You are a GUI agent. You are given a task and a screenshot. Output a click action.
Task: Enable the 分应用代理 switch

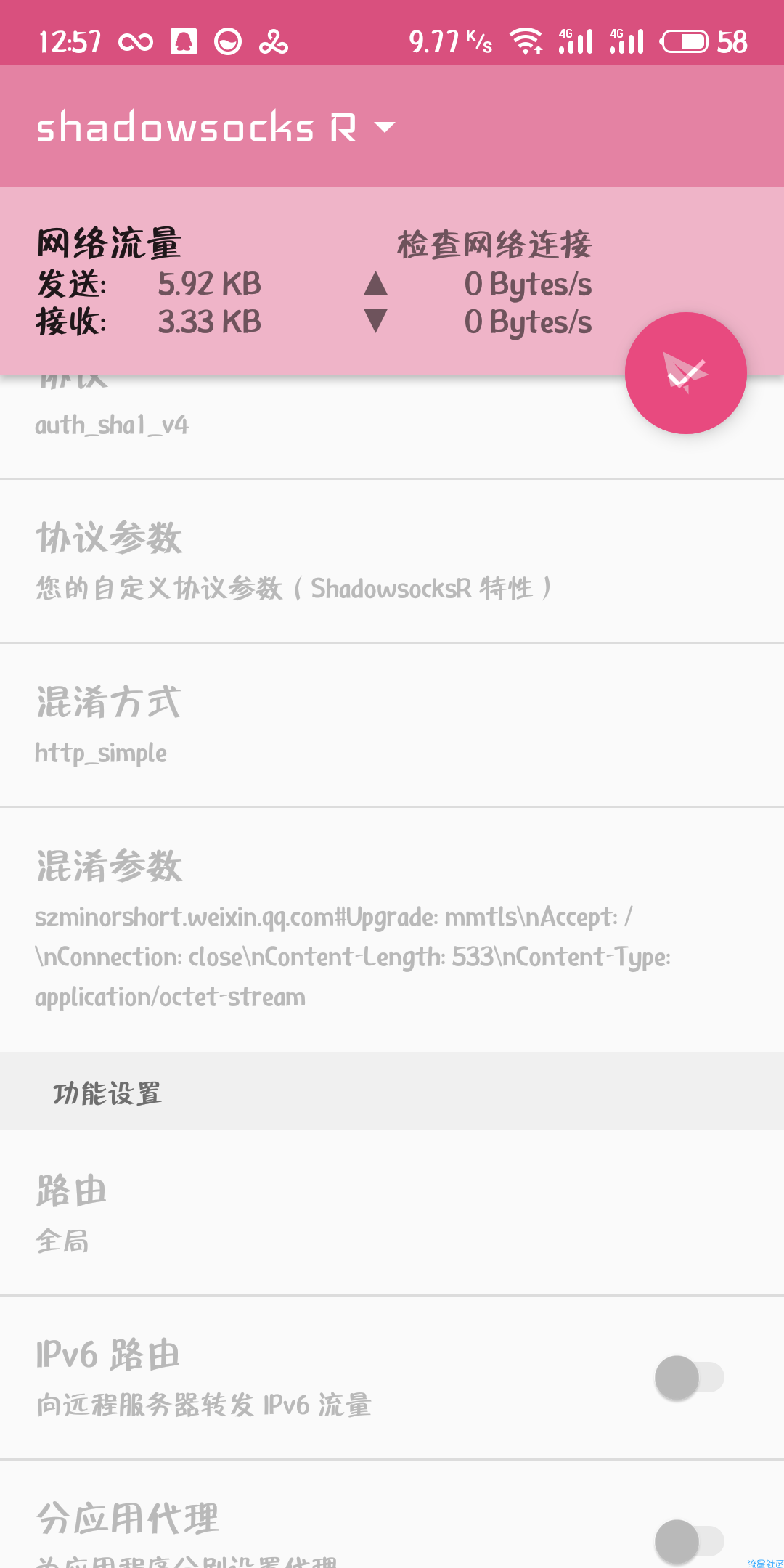(x=689, y=1541)
